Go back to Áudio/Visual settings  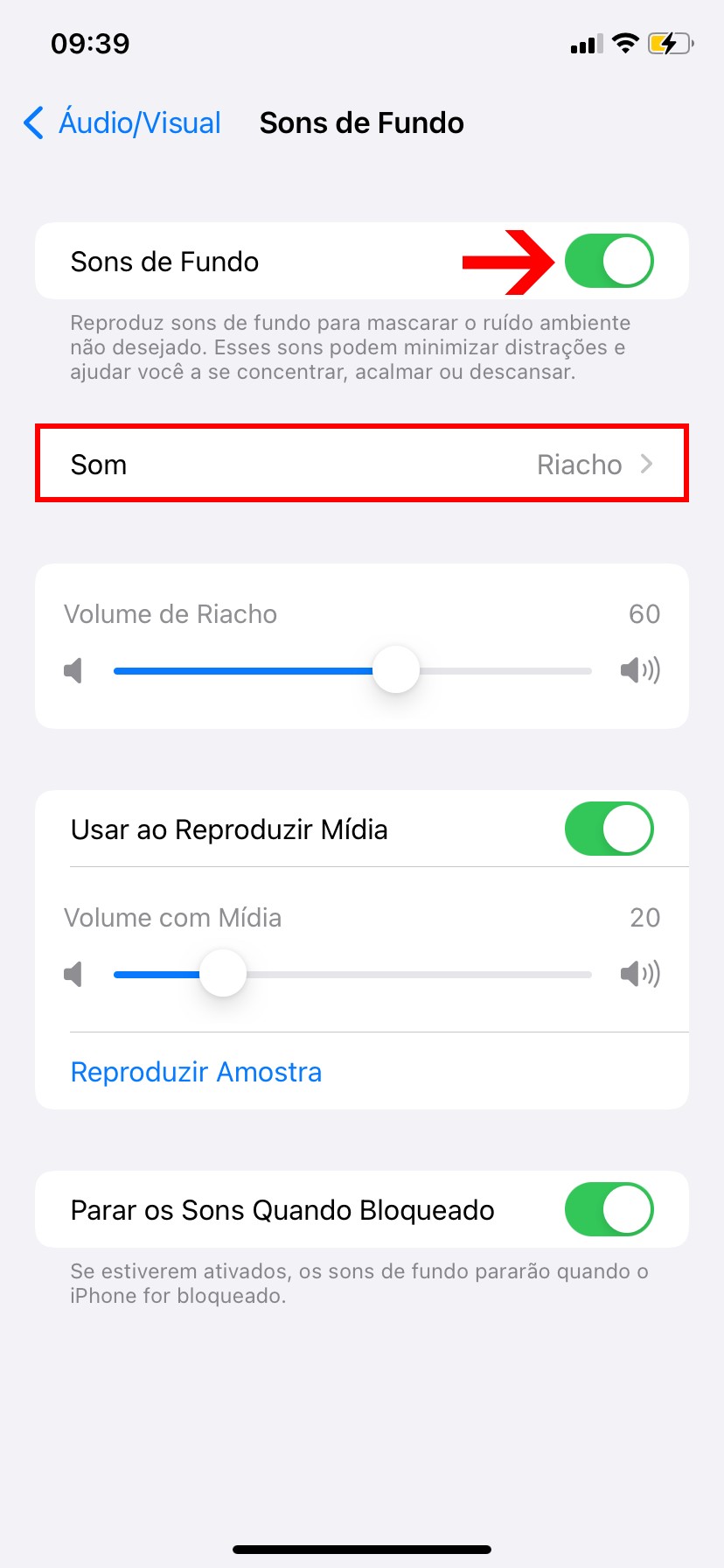pyautogui.click(x=122, y=122)
